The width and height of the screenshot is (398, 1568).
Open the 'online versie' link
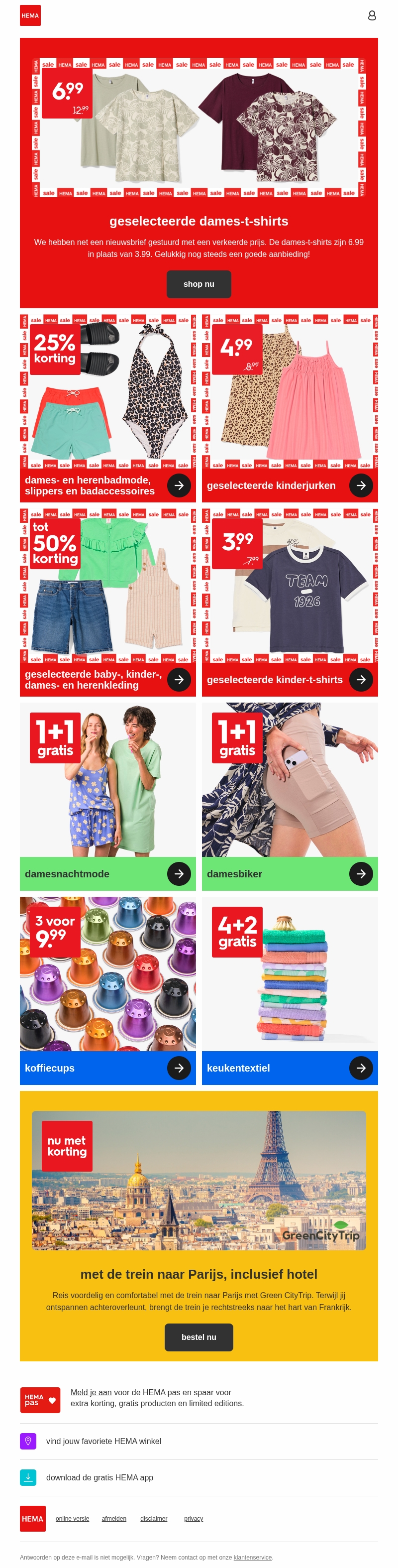coord(73,1518)
